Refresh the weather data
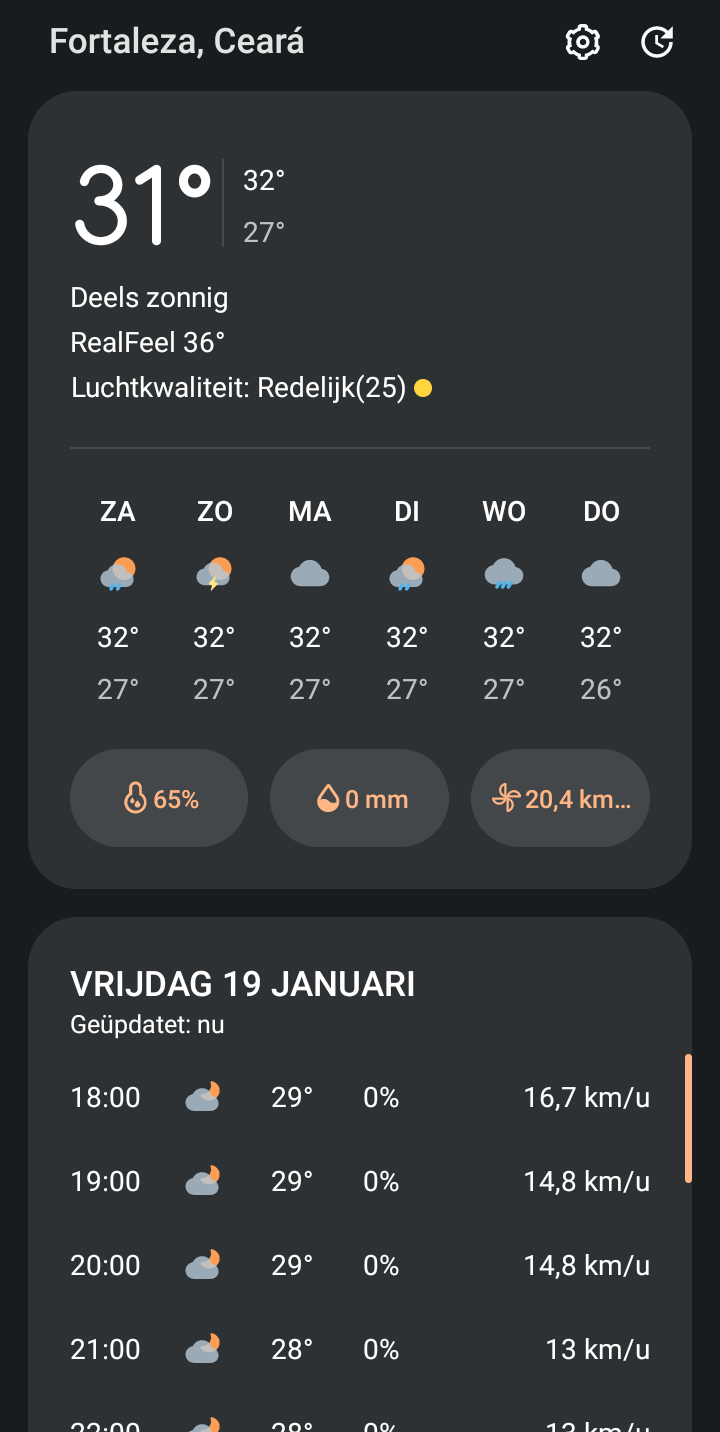This screenshot has height=1432, width=720. pos(657,42)
